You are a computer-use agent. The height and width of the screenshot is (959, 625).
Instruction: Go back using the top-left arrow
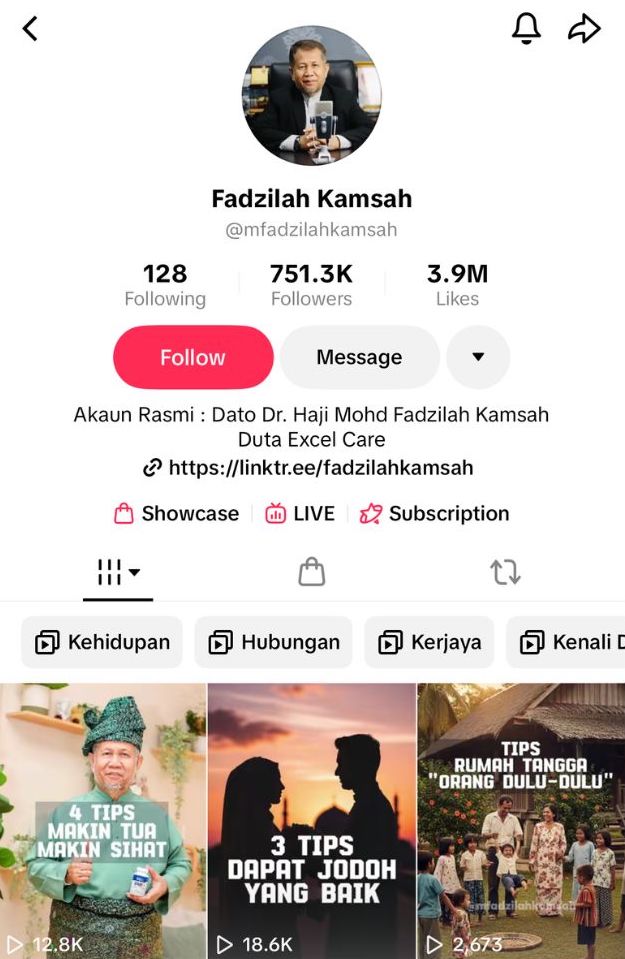pos(30,29)
